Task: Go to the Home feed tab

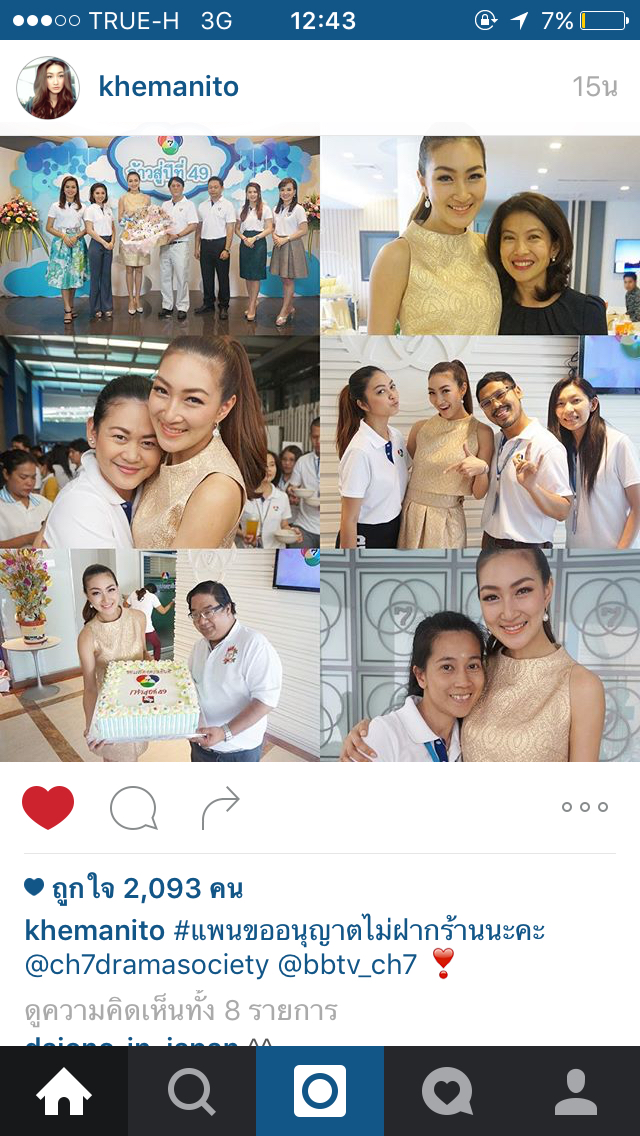Action: click(x=64, y=1091)
